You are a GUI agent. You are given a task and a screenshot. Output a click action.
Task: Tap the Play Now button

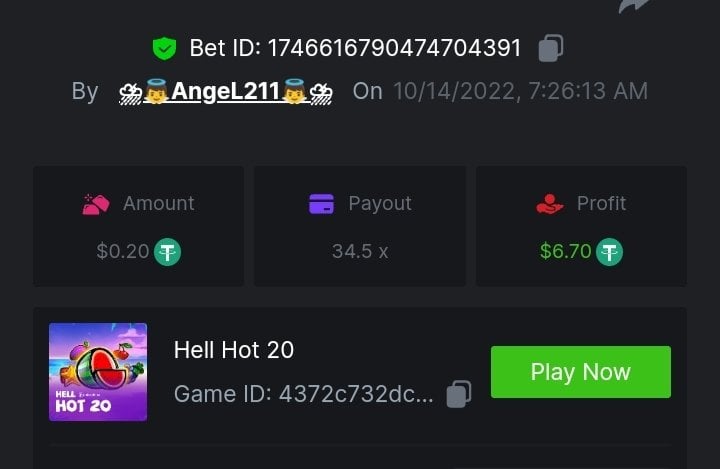click(x=580, y=372)
